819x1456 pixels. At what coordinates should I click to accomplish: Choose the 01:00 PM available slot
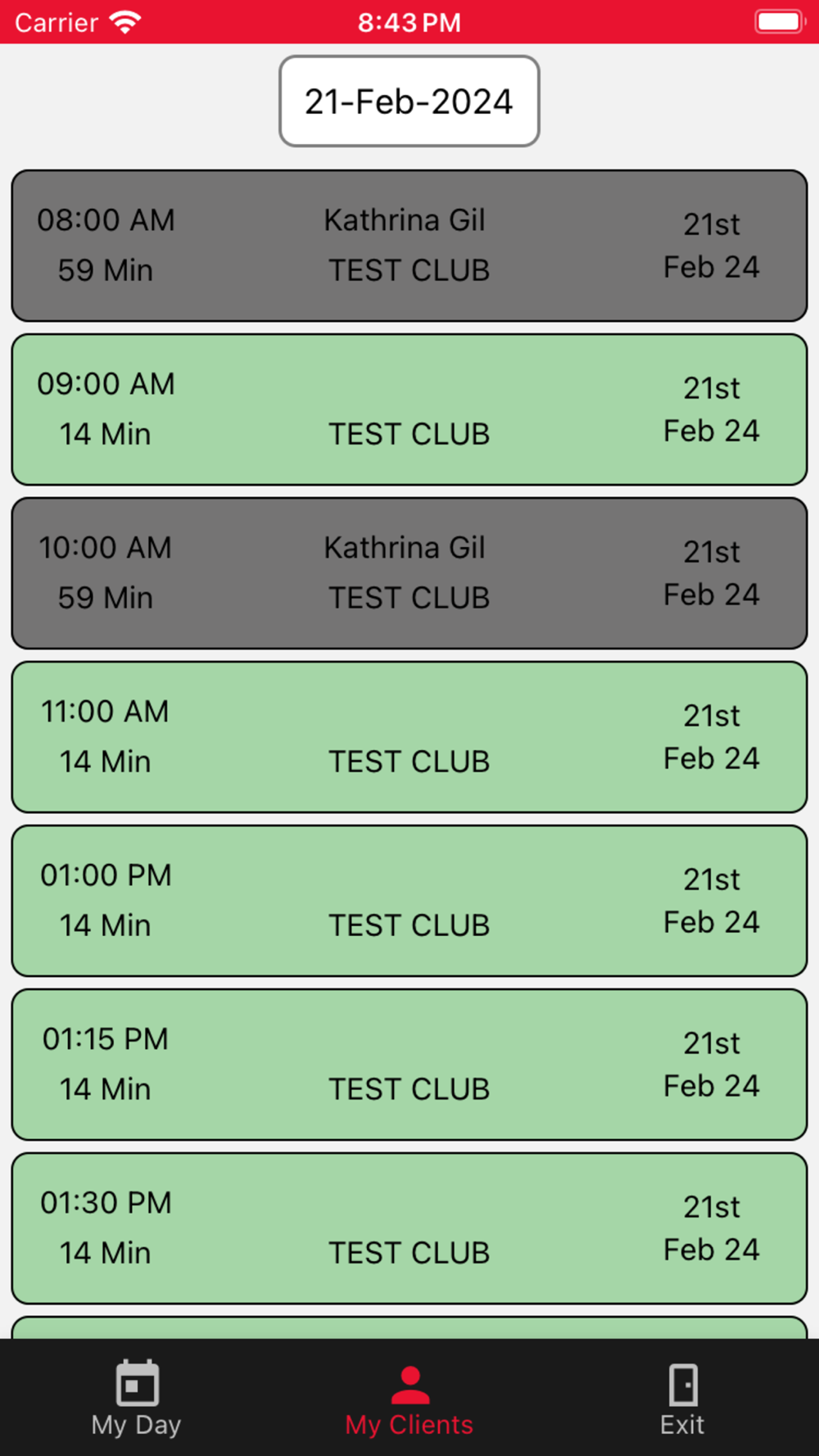pyautogui.click(x=409, y=901)
